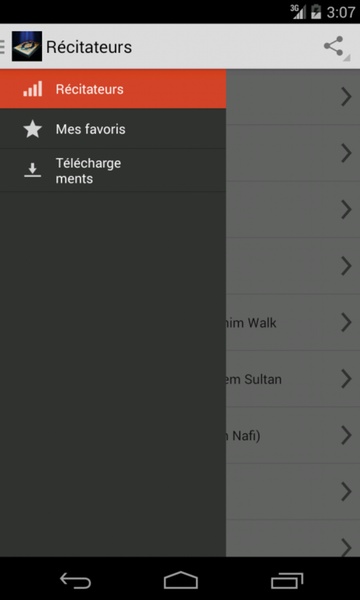Open the reciter row ending in Walk
Viewport: 360px width, 600px height.
pyautogui.click(x=293, y=323)
